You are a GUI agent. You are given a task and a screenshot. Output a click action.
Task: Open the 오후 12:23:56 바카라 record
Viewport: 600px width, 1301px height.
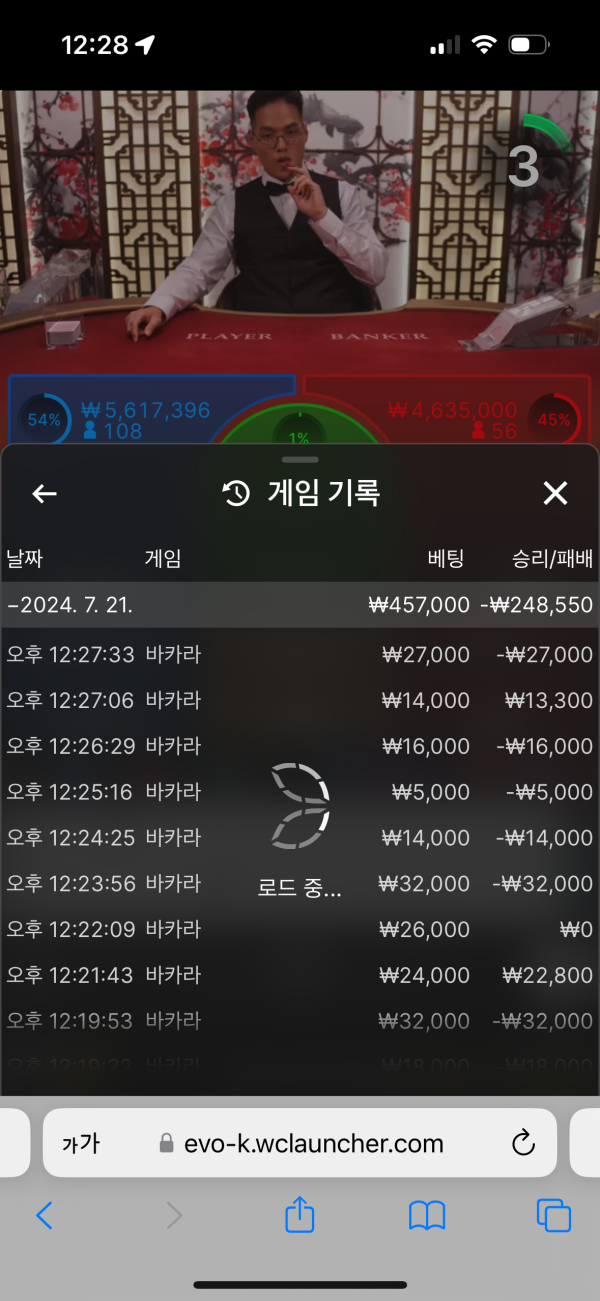point(300,884)
